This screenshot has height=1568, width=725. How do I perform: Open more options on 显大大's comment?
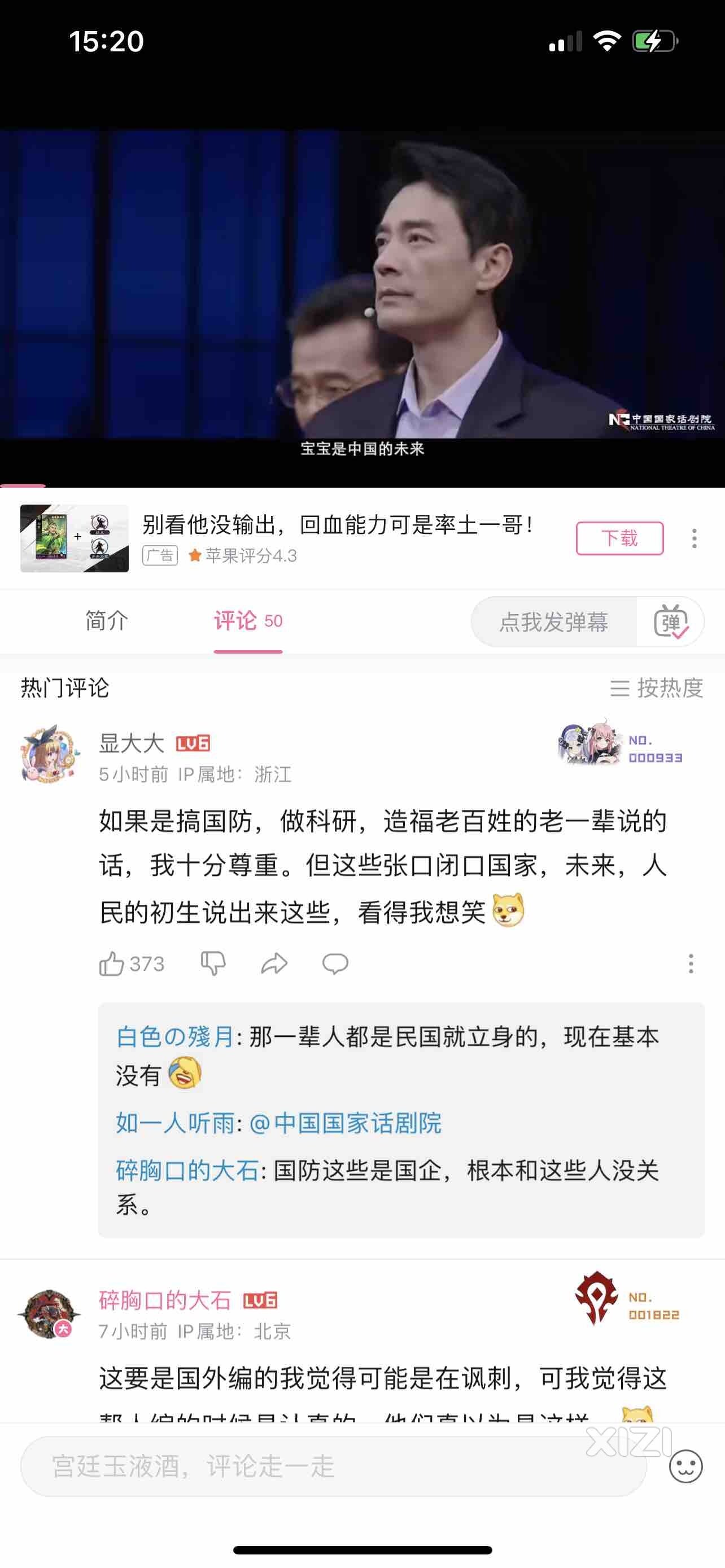(691, 963)
